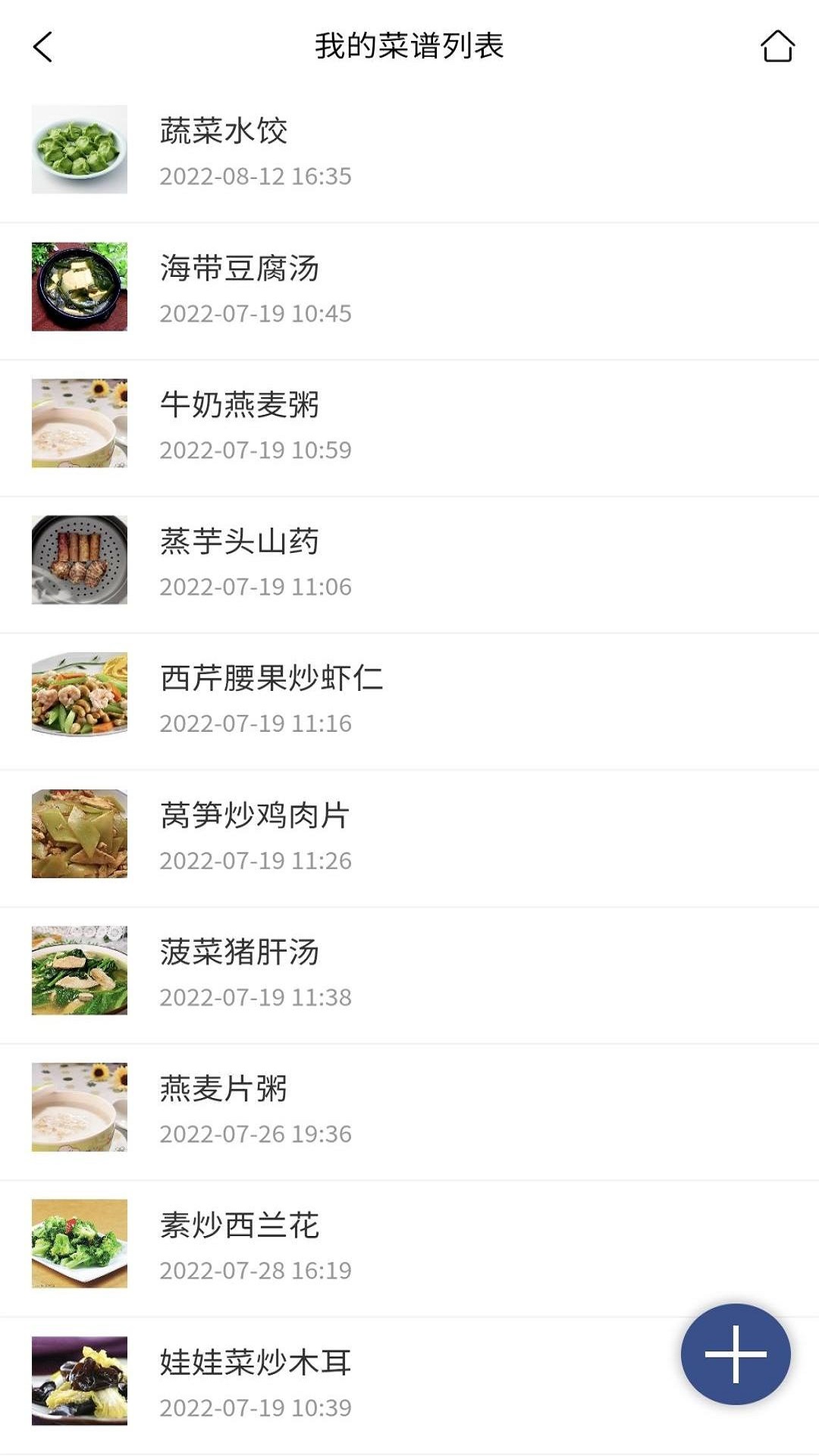Tap the 素炒西兰花 broccoli thumbnail

pos(80,1243)
